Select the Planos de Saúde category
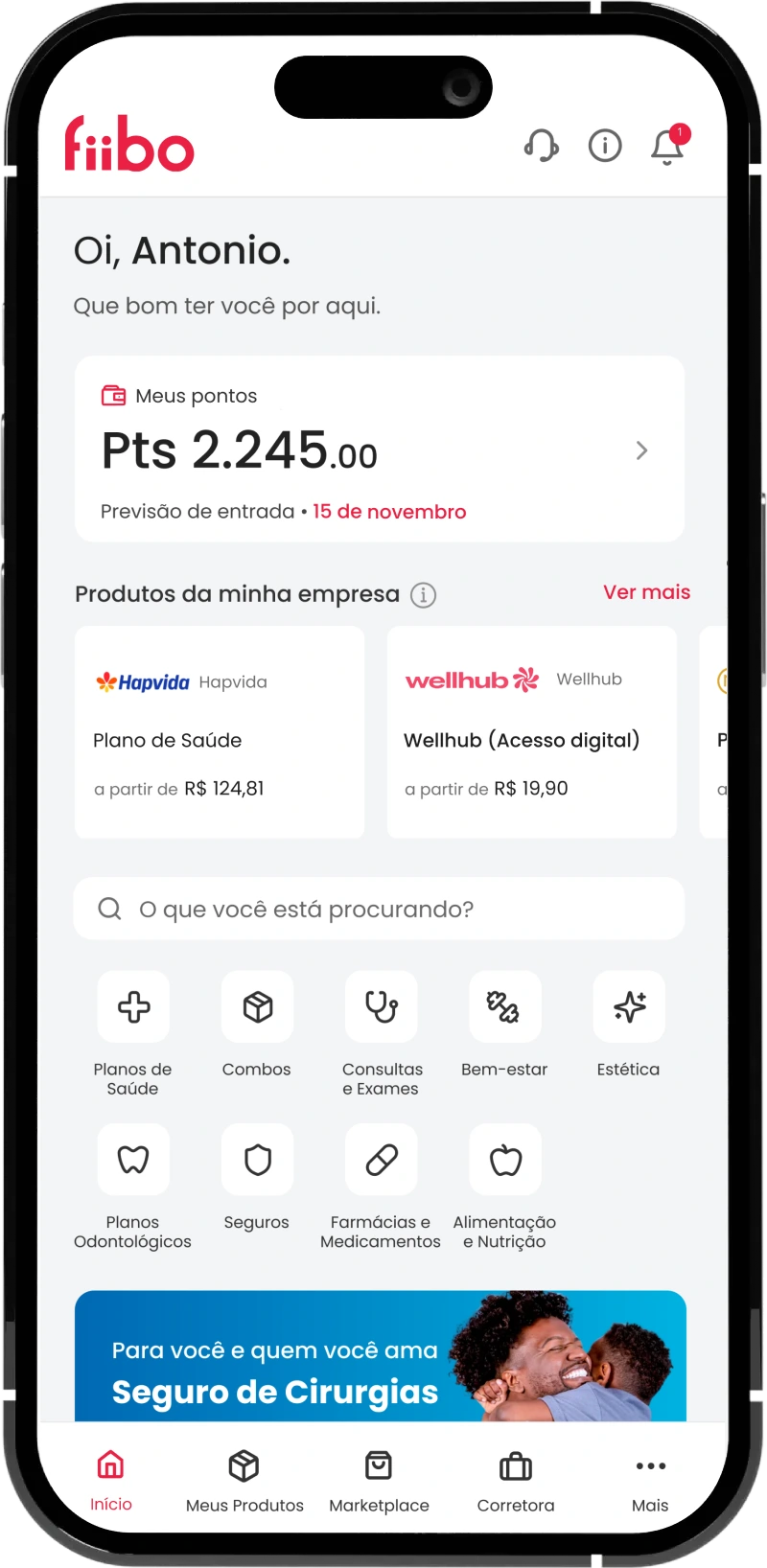The width and height of the screenshot is (767, 1568). (x=133, y=1007)
